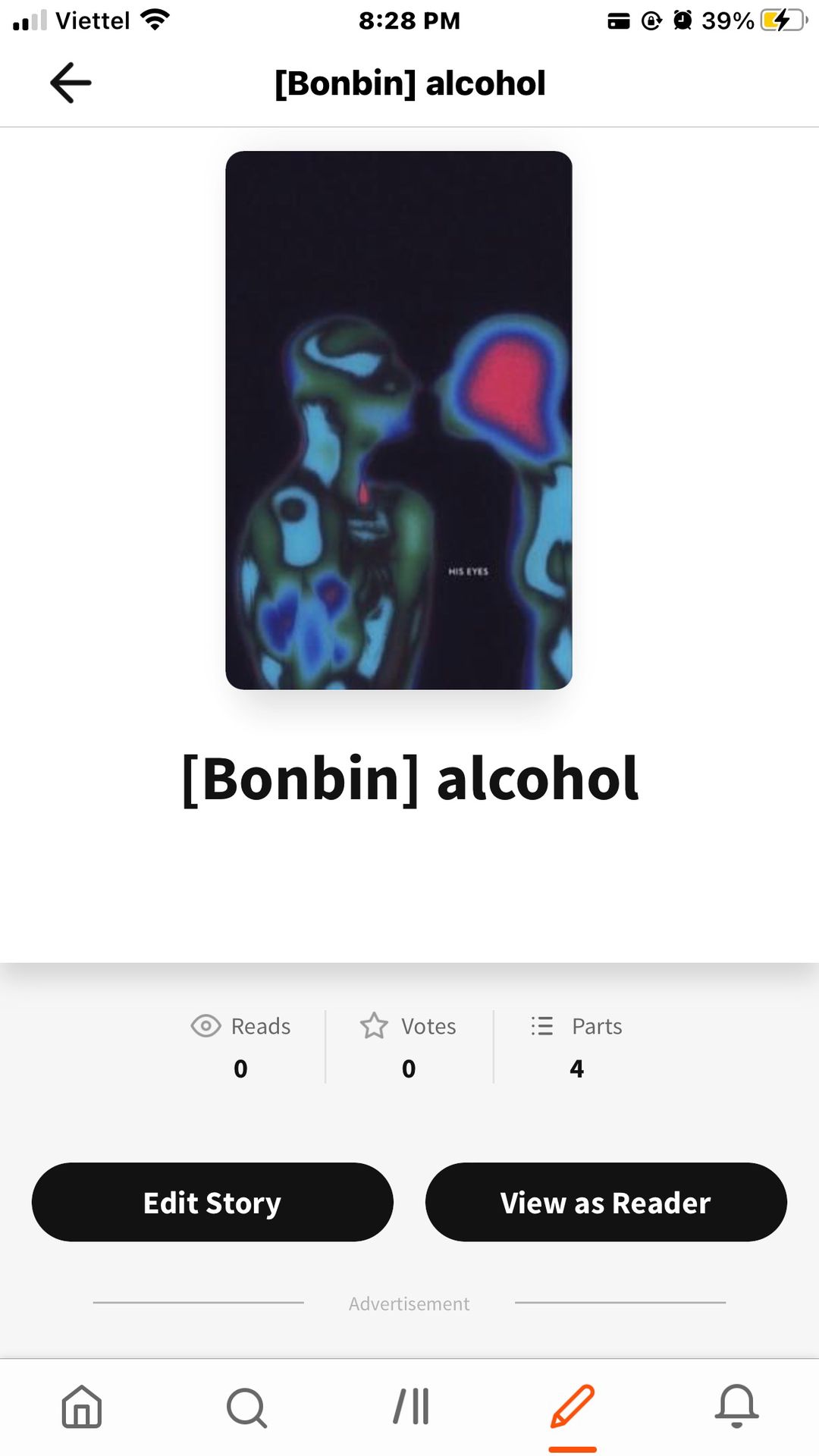Open the Write pencil tab
Viewport: 819px width, 1456px height.
pyautogui.click(x=573, y=1407)
